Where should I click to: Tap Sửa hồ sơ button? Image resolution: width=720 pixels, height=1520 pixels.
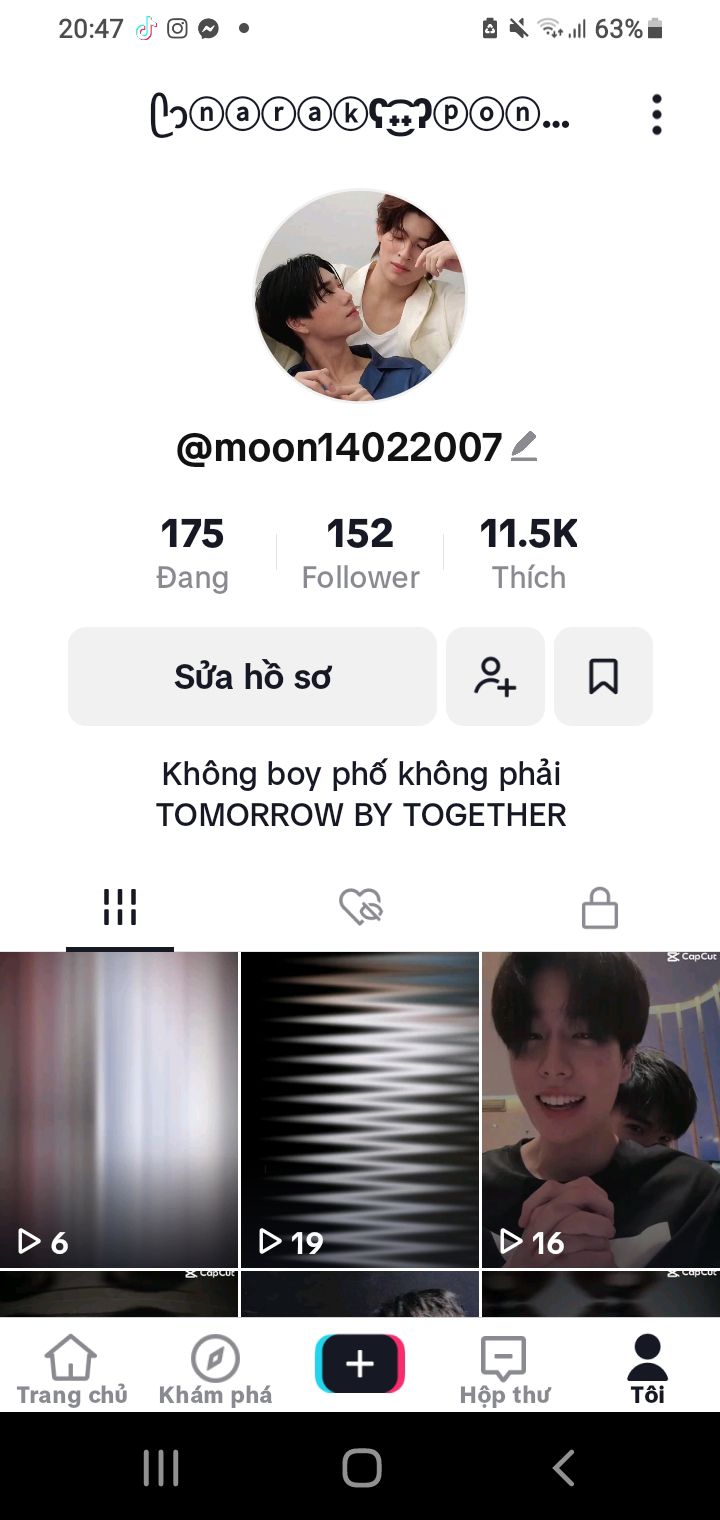(x=252, y=677)
